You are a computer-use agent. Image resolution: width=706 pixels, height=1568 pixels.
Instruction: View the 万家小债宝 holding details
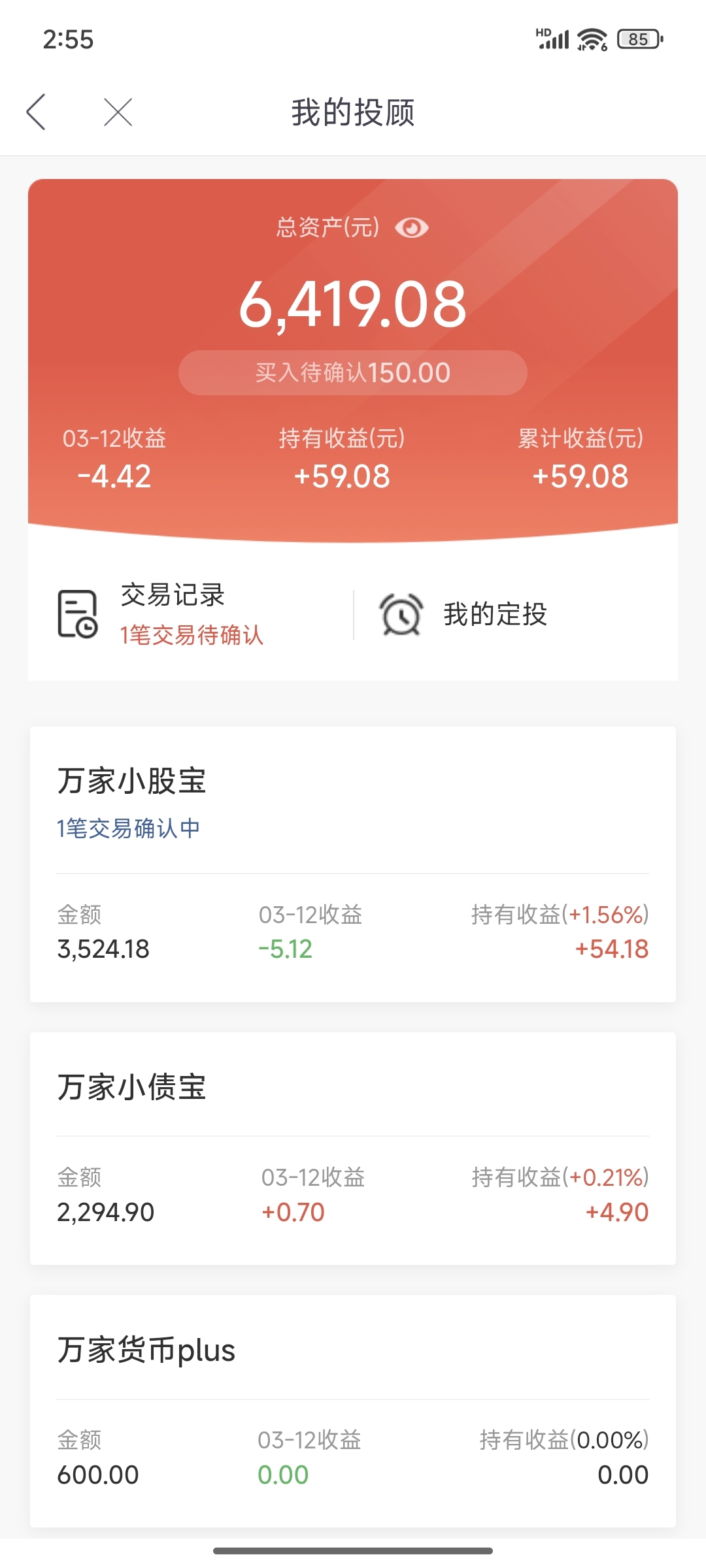353,1148
